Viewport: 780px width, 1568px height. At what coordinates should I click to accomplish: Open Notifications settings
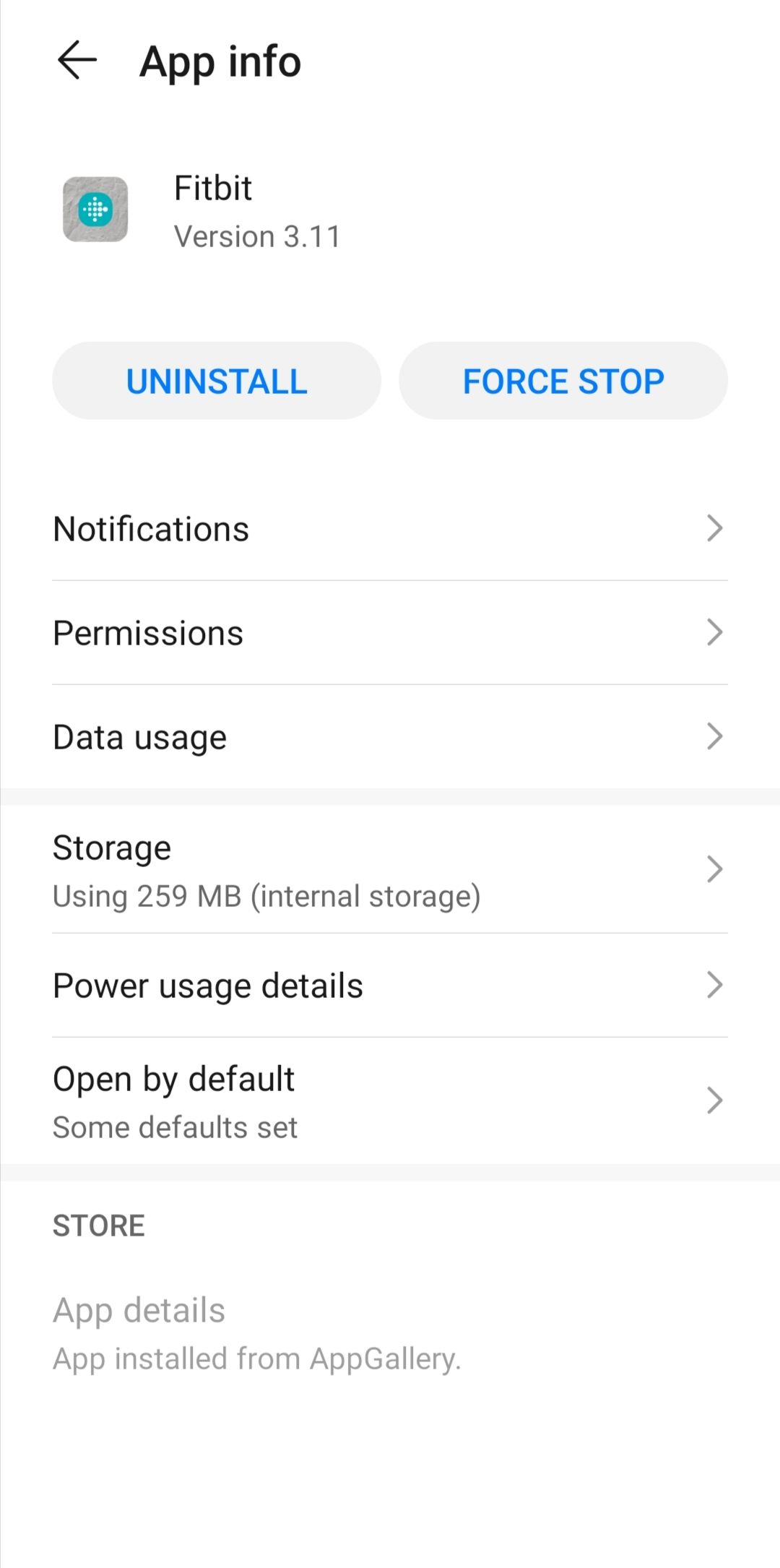pyautogui.click(x=390, y=529)
